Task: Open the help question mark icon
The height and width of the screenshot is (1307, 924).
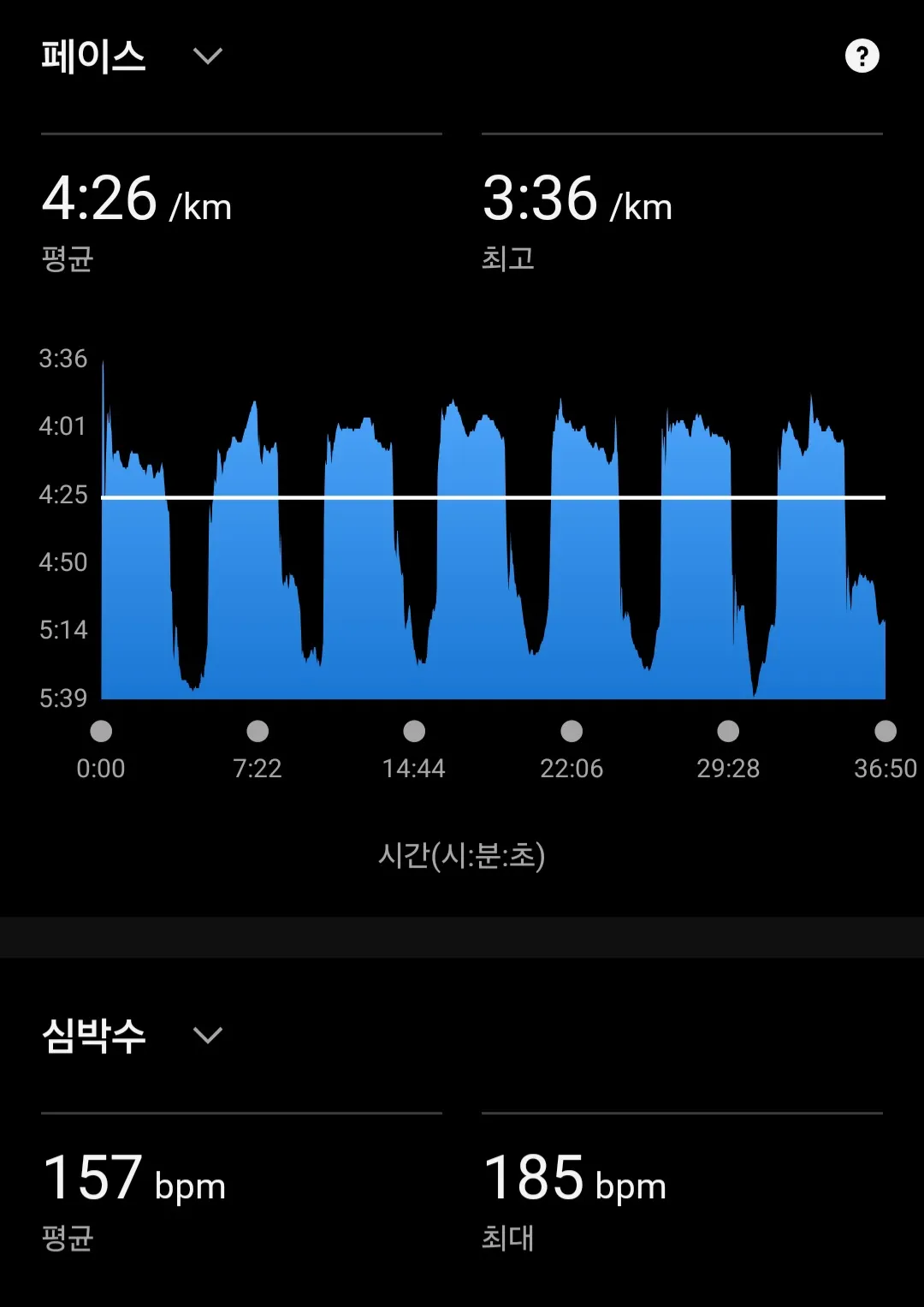Action: tap(862, 56)
